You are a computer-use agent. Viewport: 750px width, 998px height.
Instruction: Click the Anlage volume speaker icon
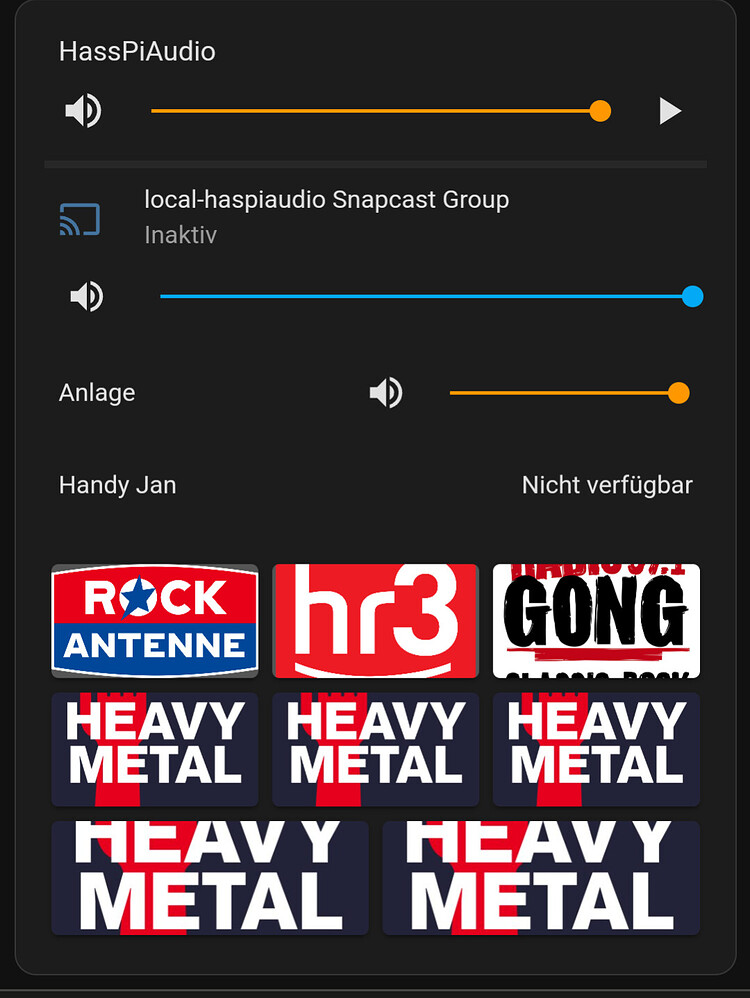(x=386, y=392)
